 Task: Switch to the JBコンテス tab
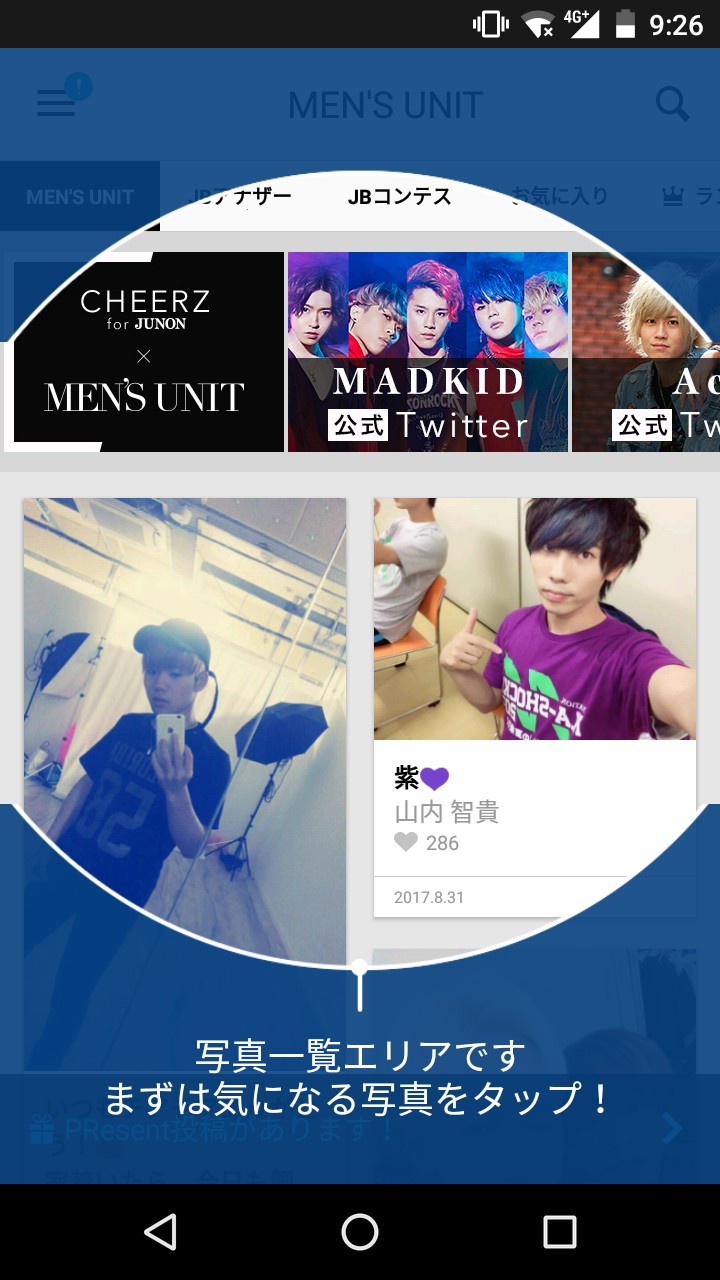tap(399, 197)
